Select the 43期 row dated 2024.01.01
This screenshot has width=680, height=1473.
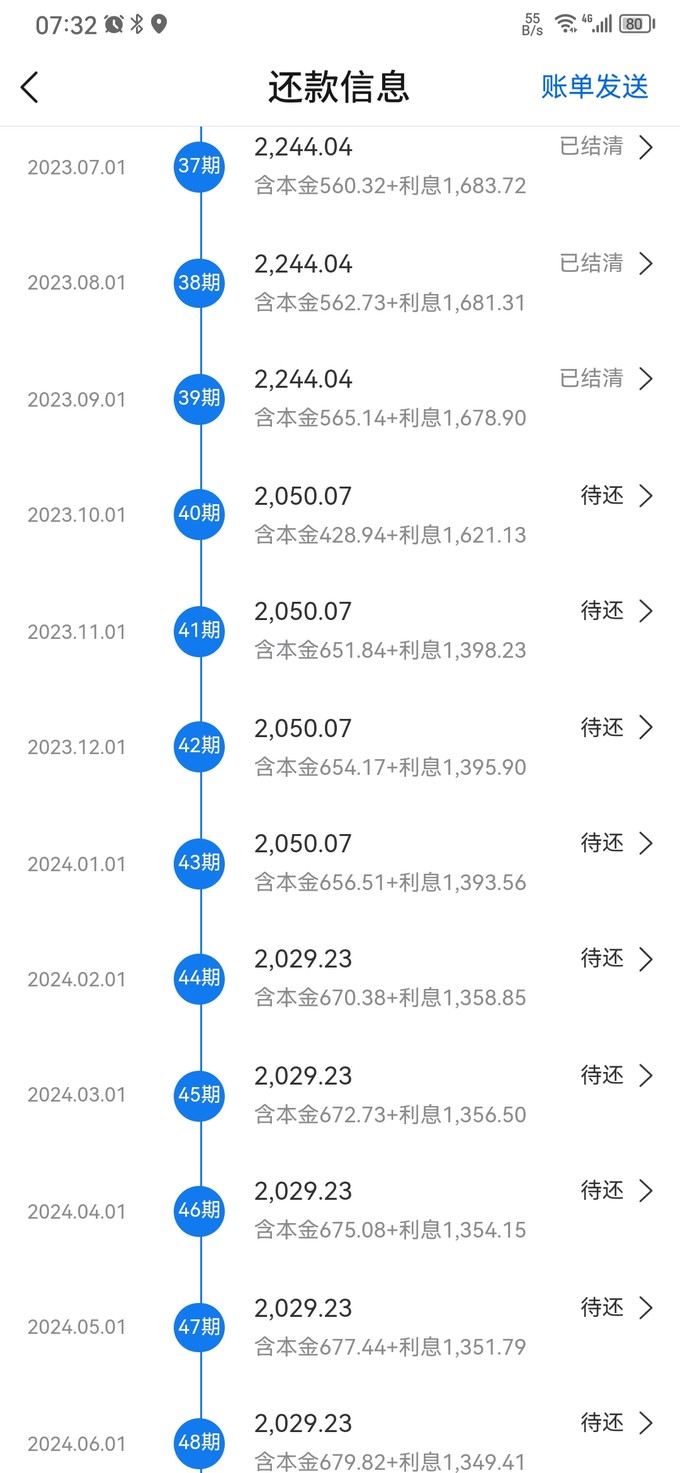340,863
